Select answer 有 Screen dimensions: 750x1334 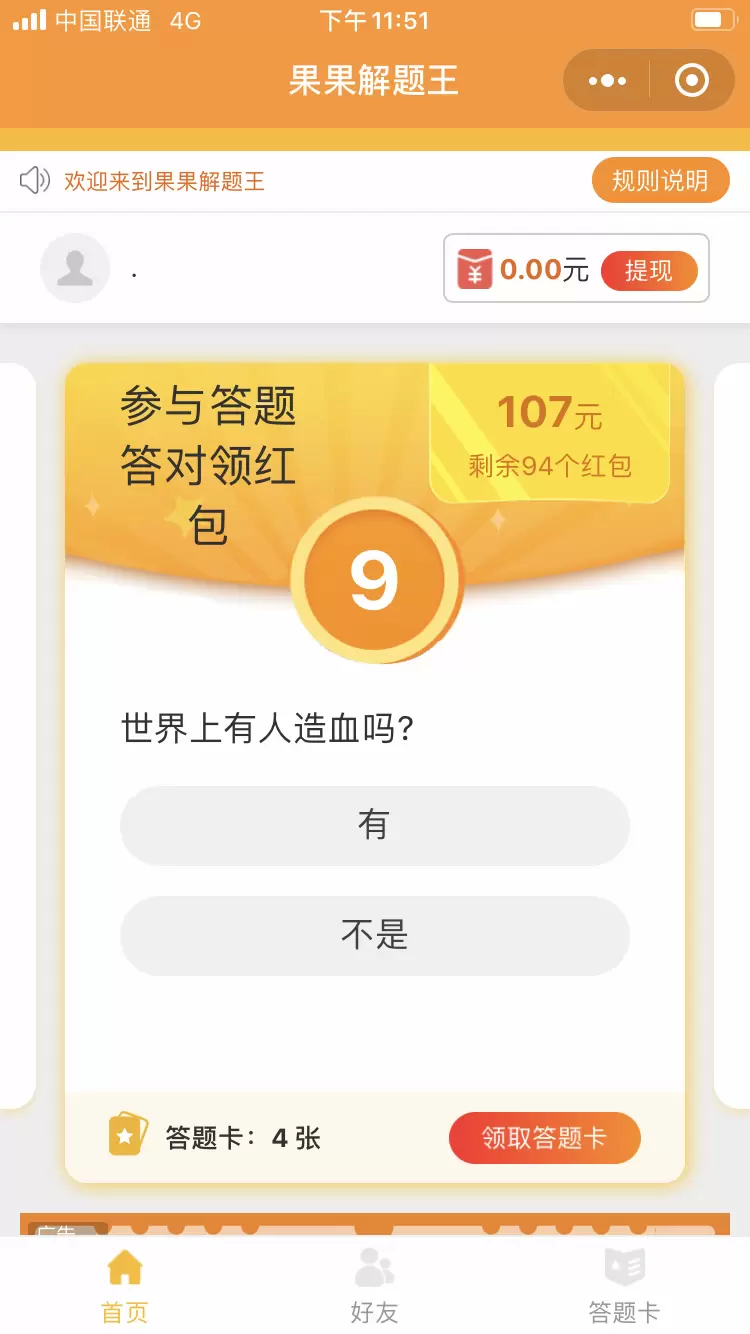click(x=375, y=826)
